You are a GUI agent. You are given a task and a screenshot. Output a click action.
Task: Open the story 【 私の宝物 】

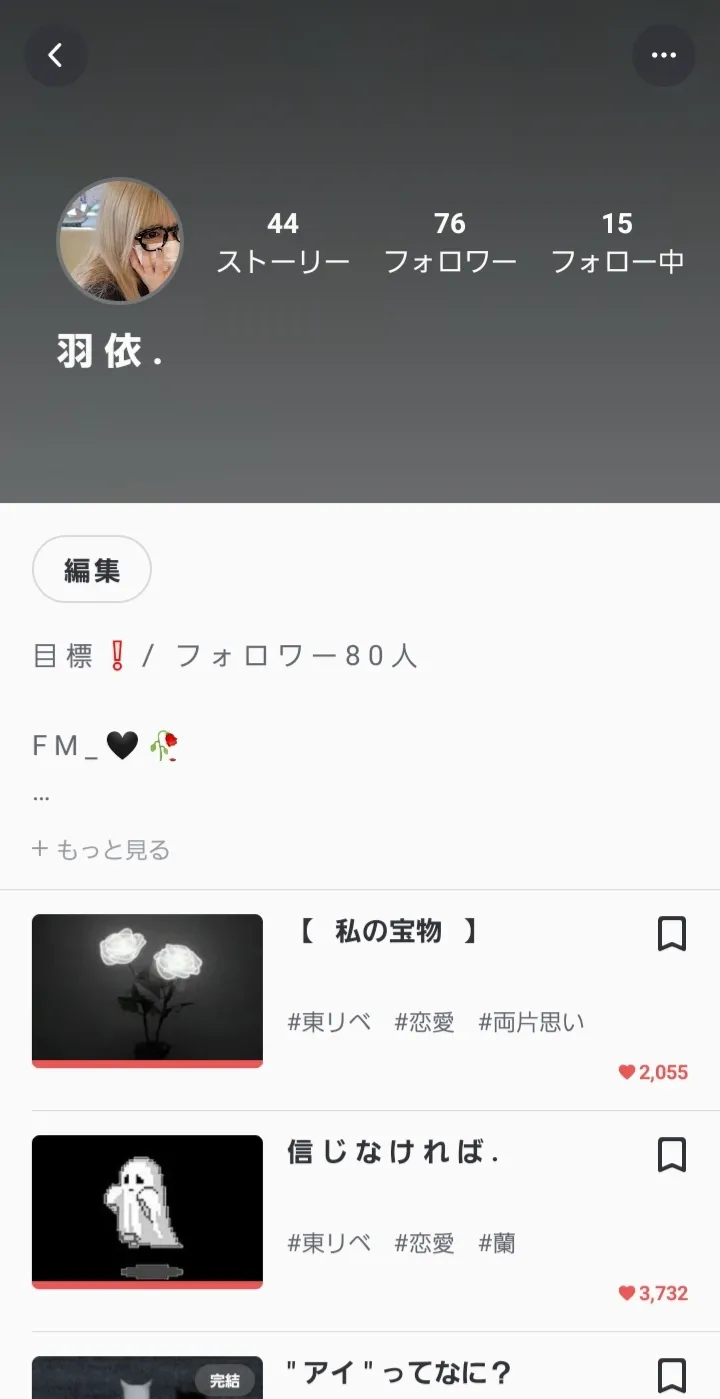388,932
